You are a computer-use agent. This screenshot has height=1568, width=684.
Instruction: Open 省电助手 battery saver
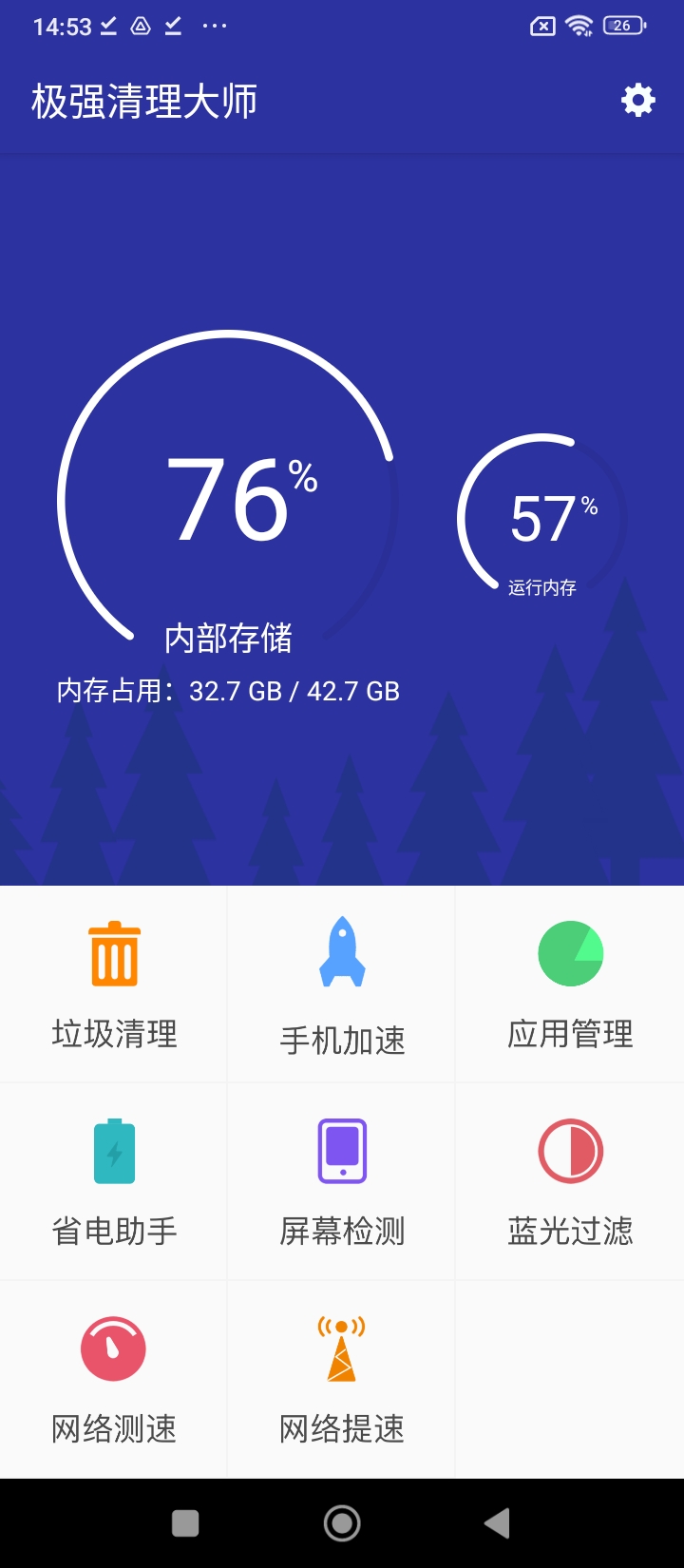[114, 1182]
